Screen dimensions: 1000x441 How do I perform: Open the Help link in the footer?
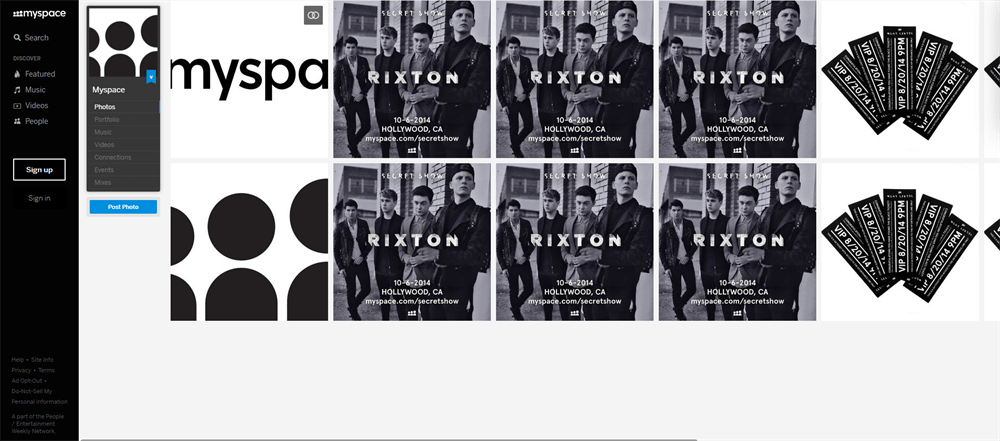pos(17,359)
